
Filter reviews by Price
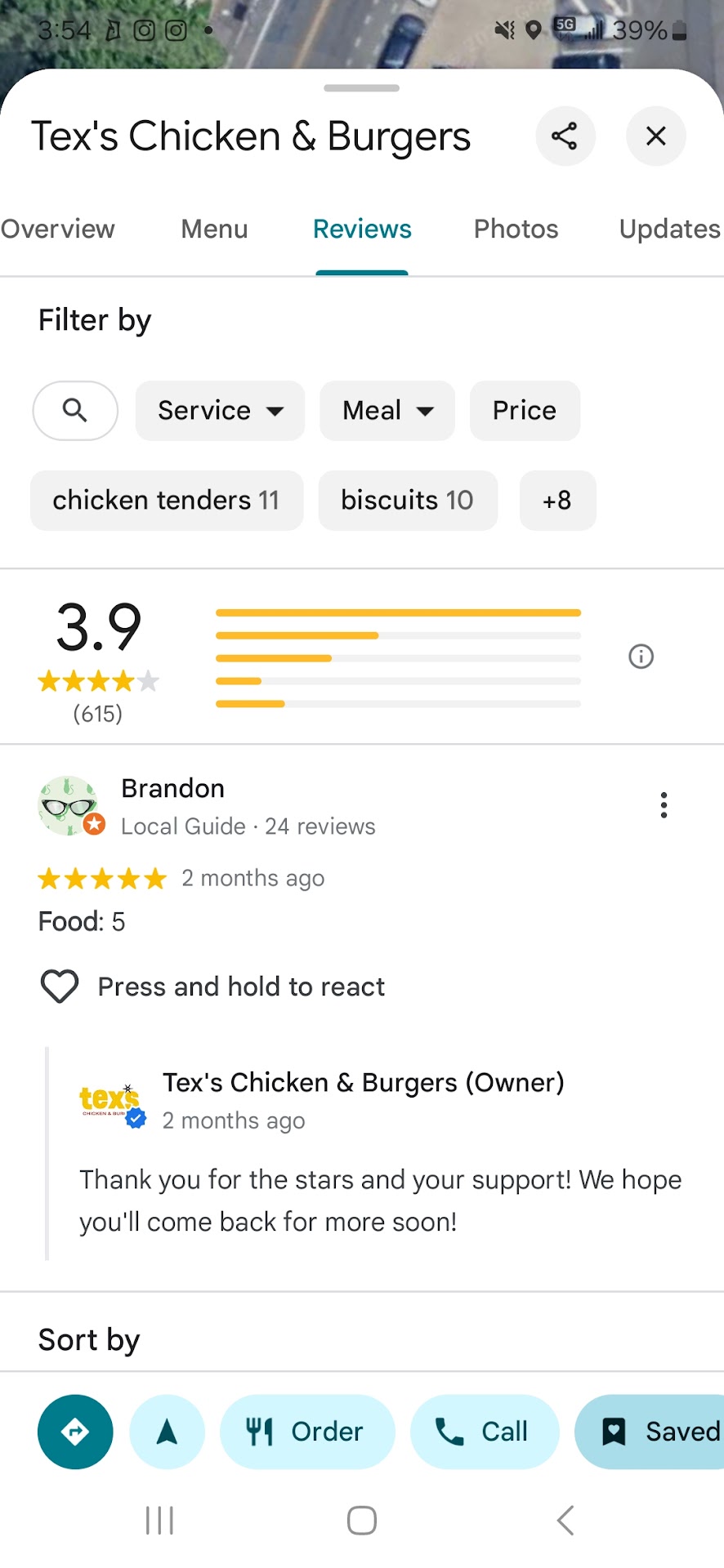[524, 410]
